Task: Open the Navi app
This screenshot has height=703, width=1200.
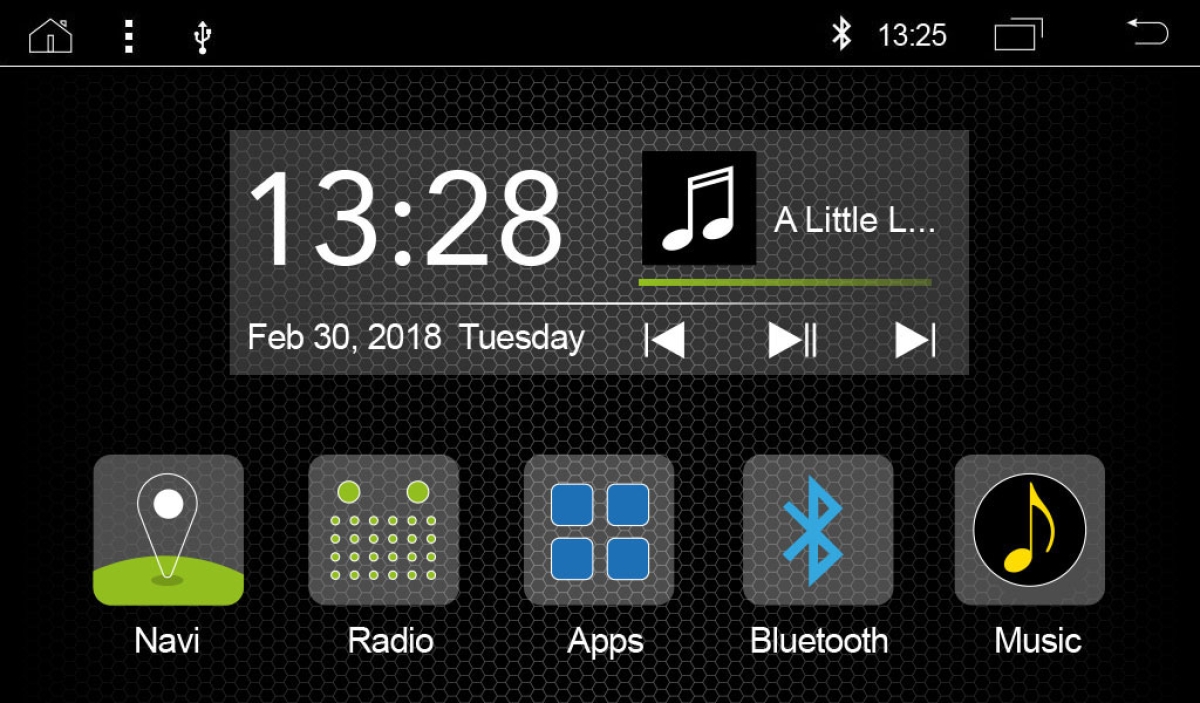Action: (168, 531)
